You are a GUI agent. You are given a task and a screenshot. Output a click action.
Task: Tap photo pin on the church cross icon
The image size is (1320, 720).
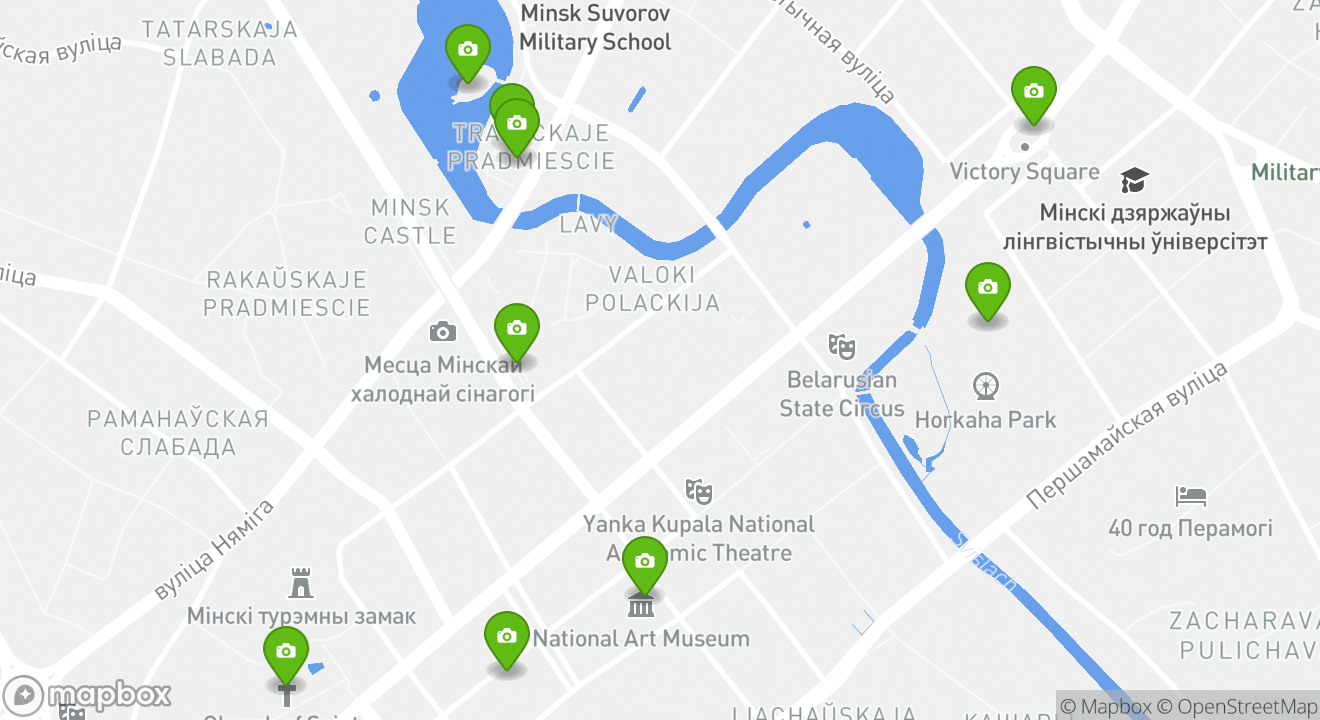click(x=286, y=653)
